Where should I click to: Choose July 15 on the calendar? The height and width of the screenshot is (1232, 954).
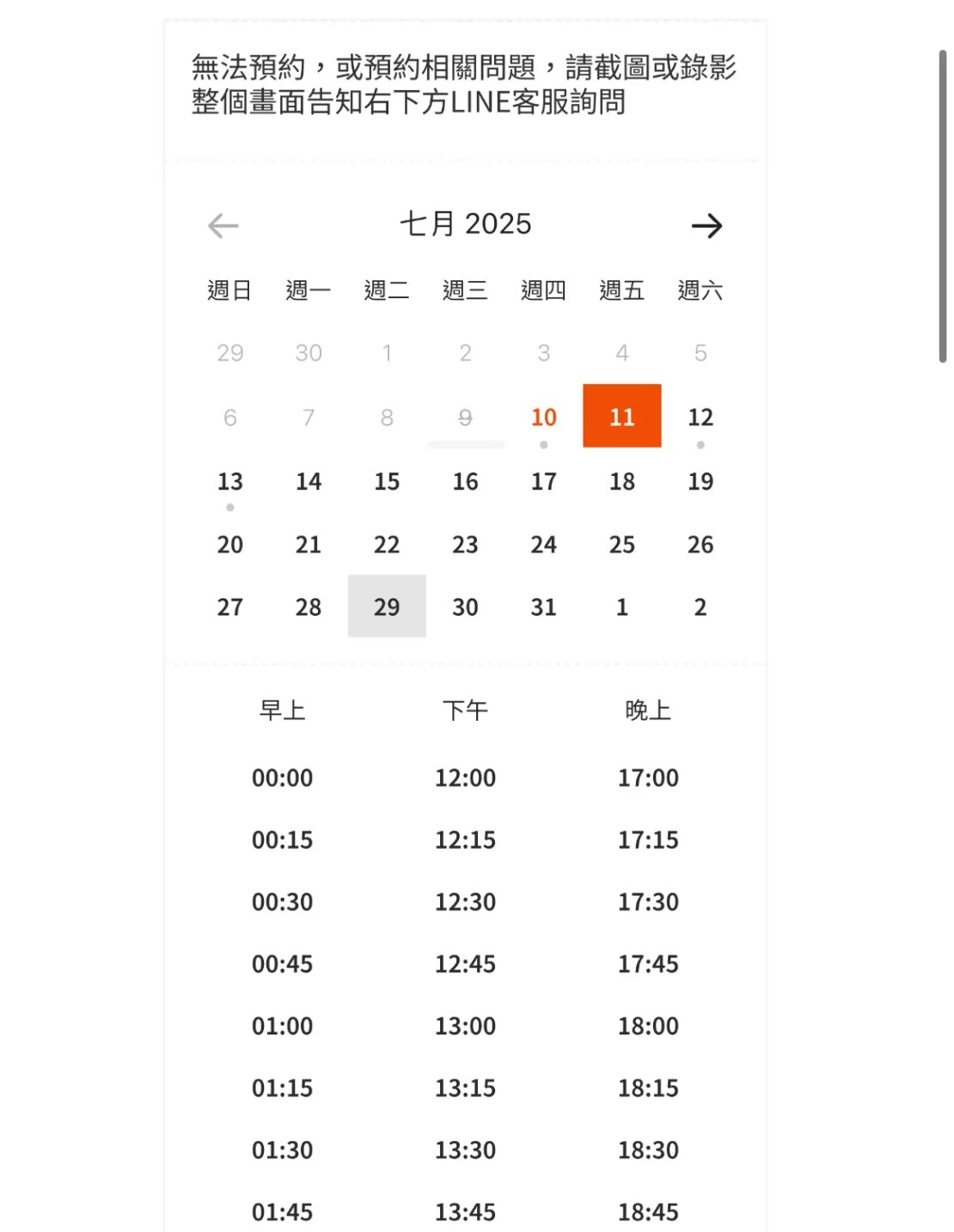pos(387,482)
